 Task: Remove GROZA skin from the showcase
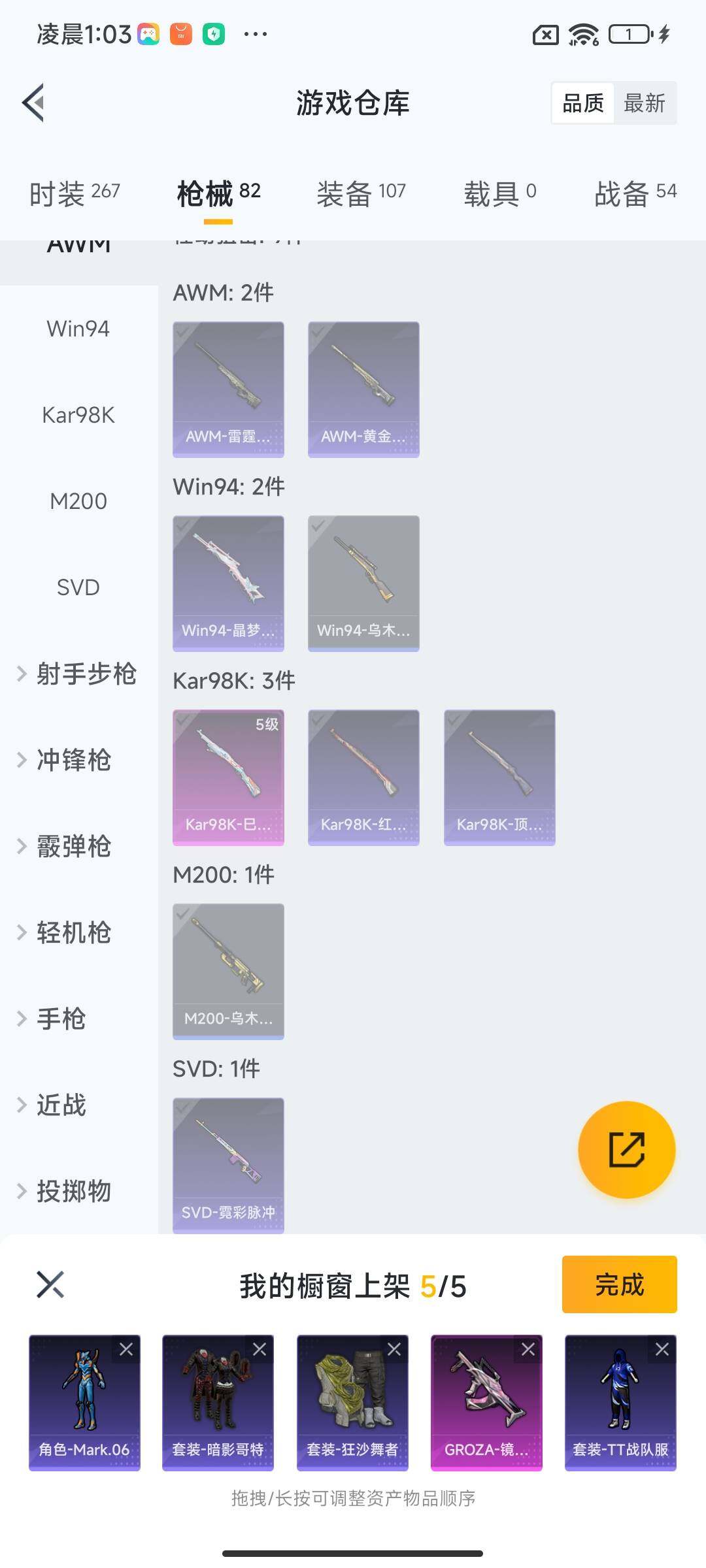tap(528, 1349)
